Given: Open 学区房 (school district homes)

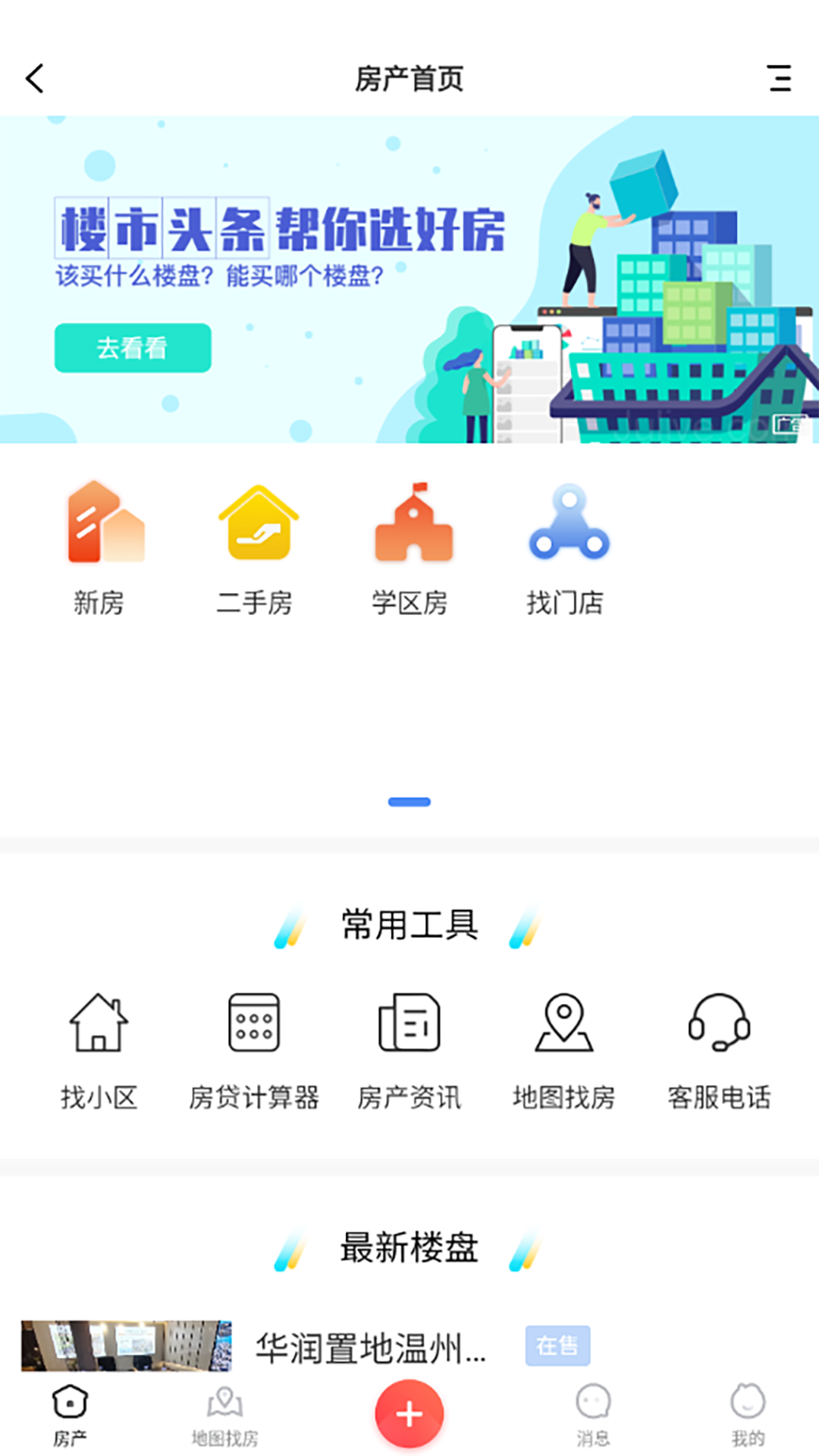Looking at the screenshot, I should point(410,546).
